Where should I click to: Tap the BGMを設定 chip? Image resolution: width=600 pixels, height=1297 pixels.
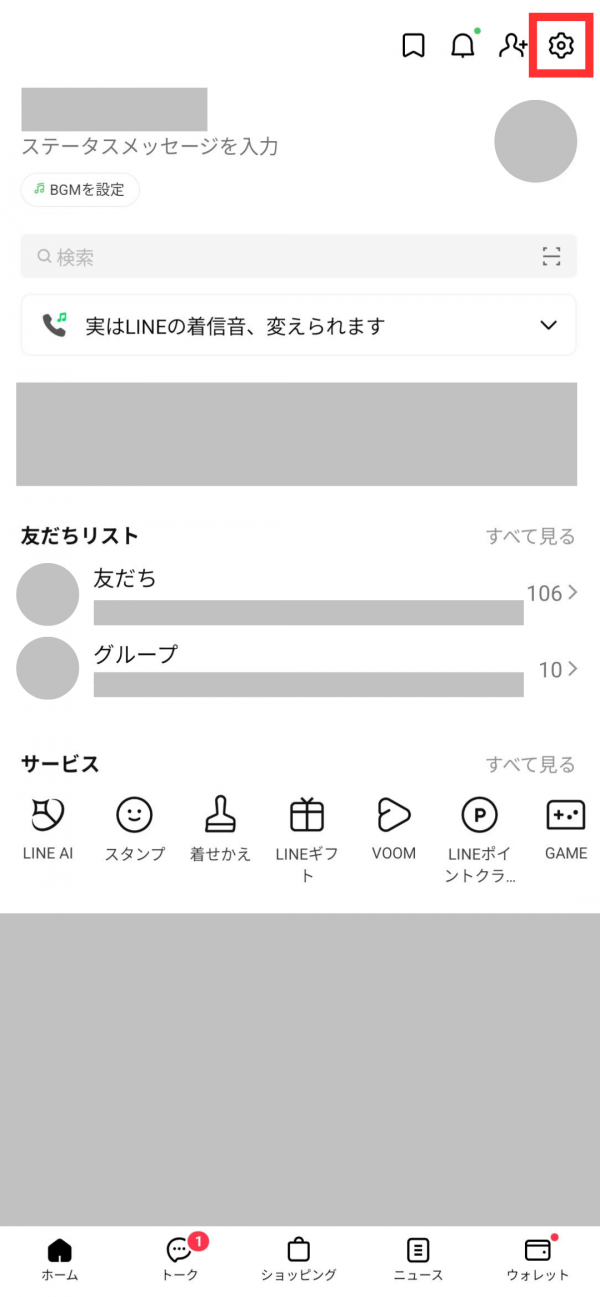80,189
